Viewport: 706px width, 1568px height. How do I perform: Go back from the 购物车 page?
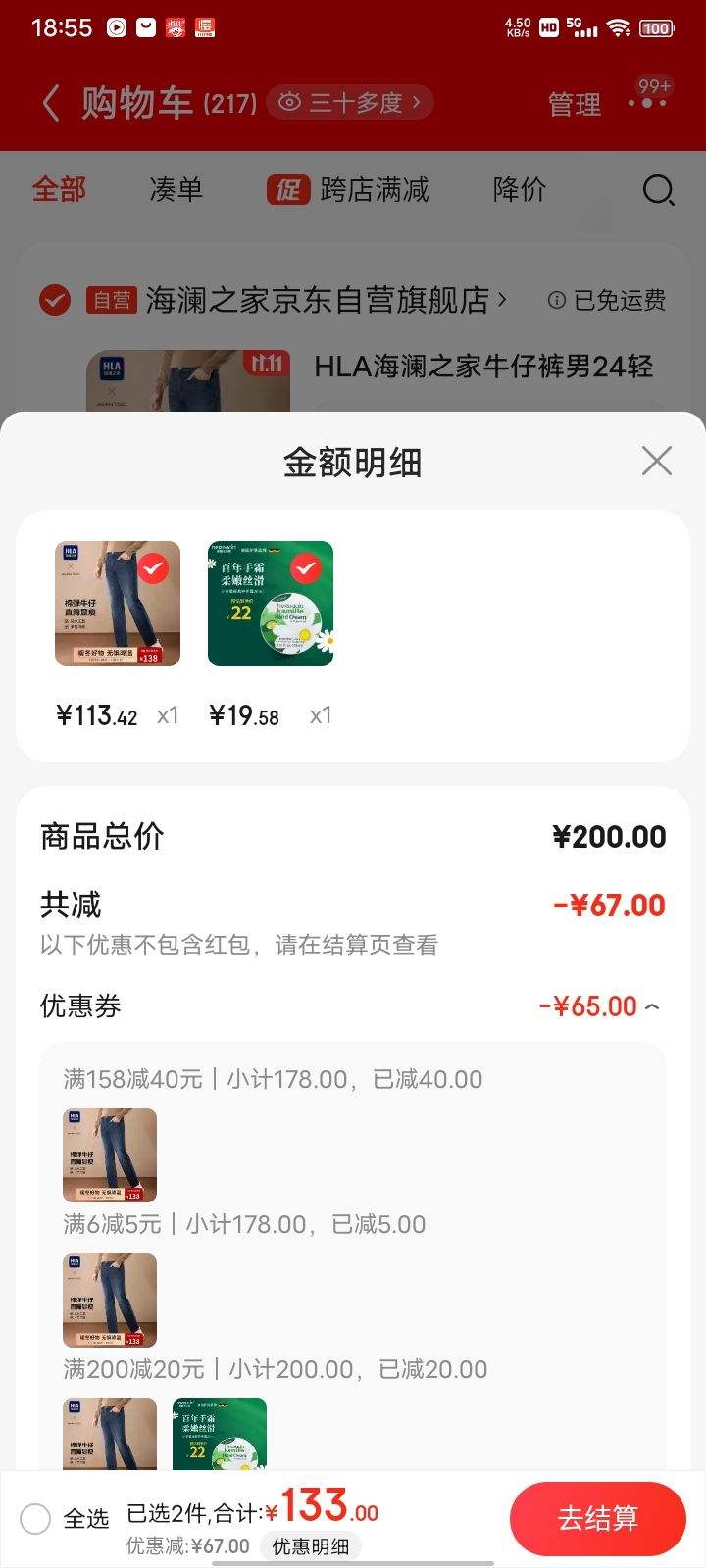[x=51, y=103]
